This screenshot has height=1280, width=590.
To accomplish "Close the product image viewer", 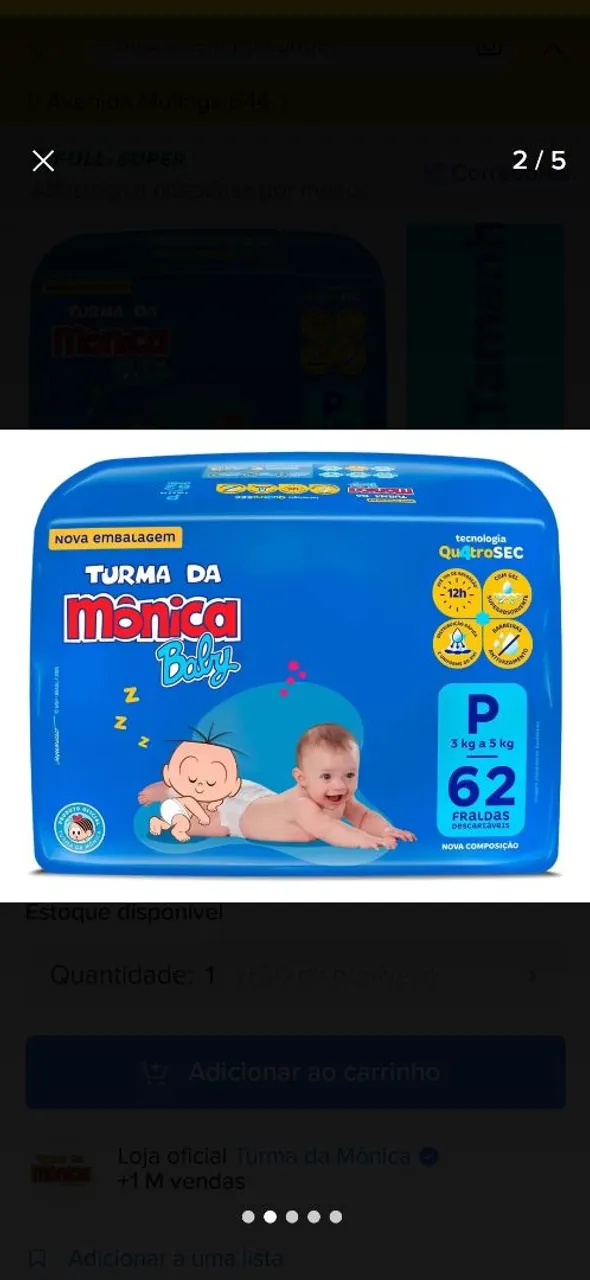I will [43, 160].
